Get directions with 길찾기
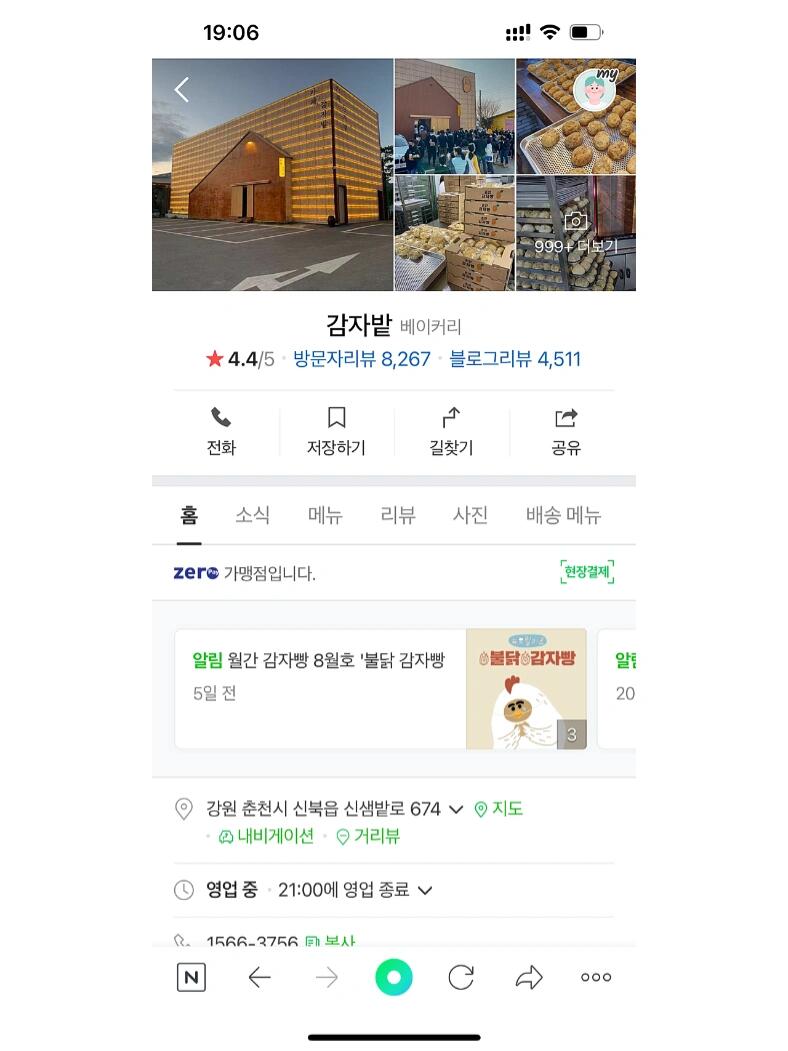Image resolution: width=788 pixels, height=1051 pixels. tap(451, 431)
